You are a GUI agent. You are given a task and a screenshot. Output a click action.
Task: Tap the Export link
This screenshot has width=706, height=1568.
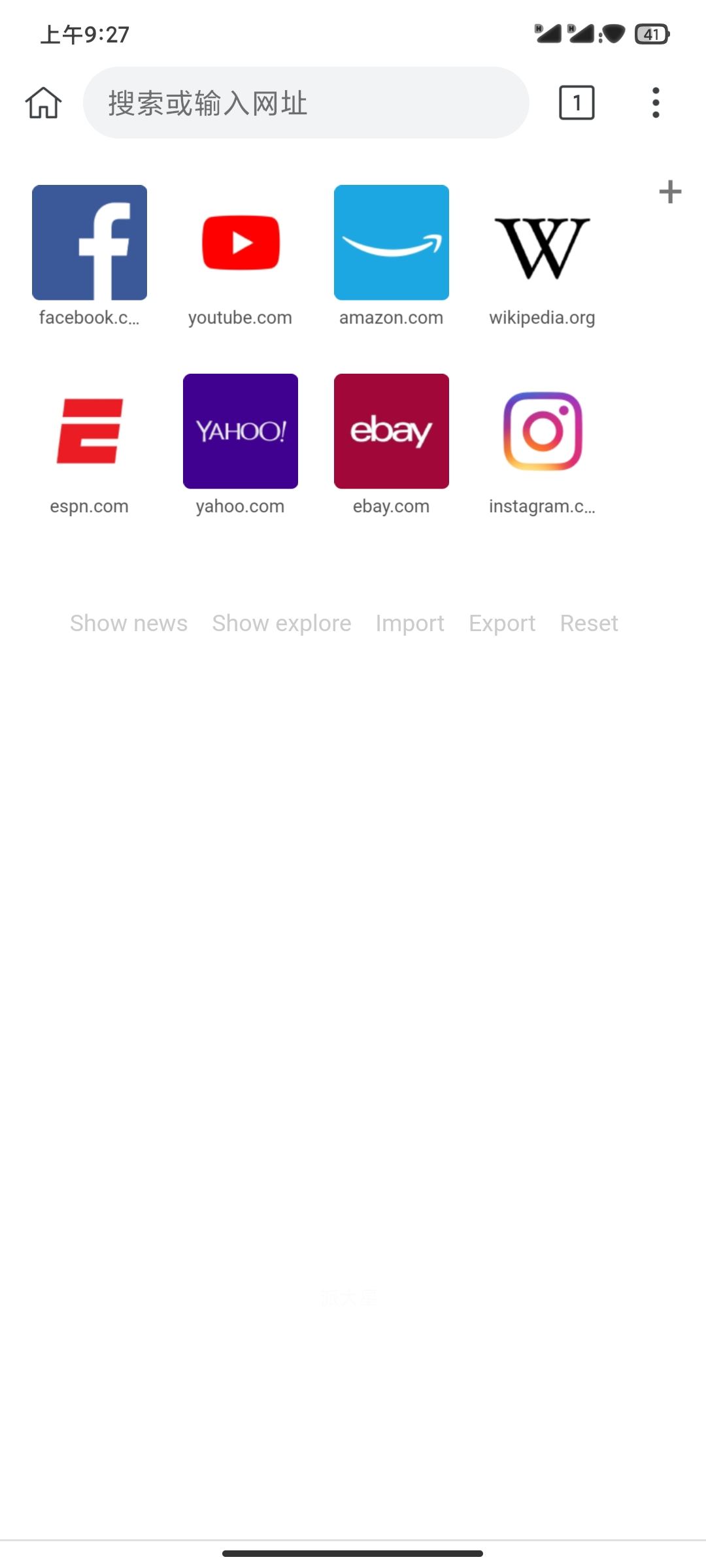tap(502, 623)
